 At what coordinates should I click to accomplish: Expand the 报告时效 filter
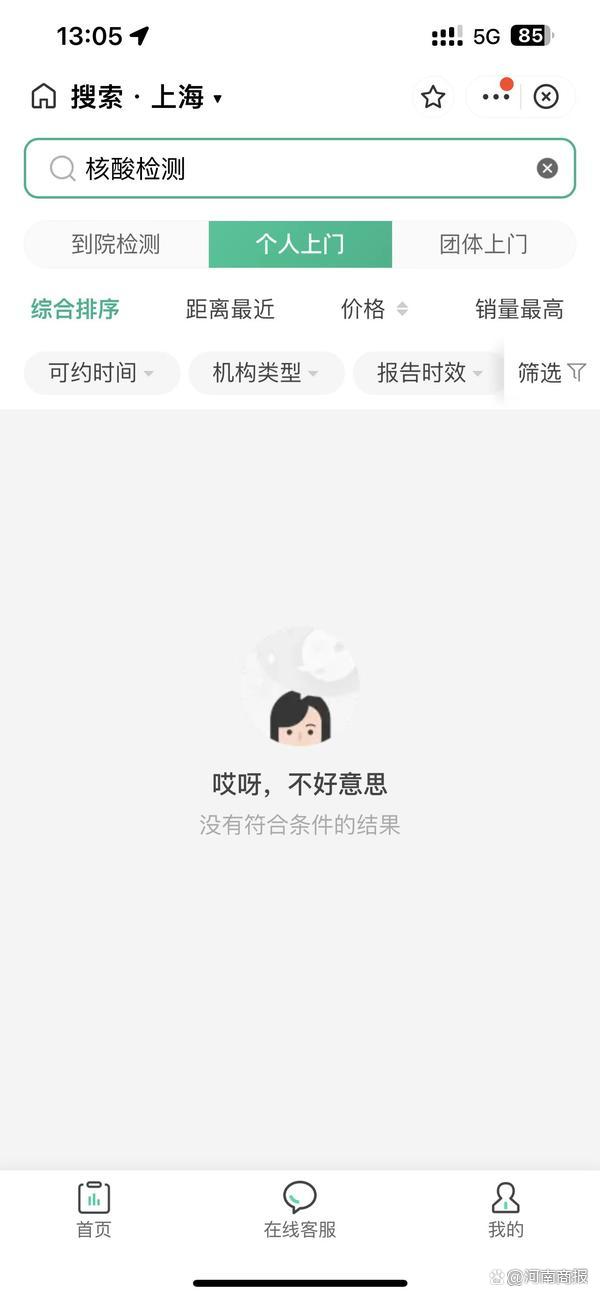[x=428, y=373]
